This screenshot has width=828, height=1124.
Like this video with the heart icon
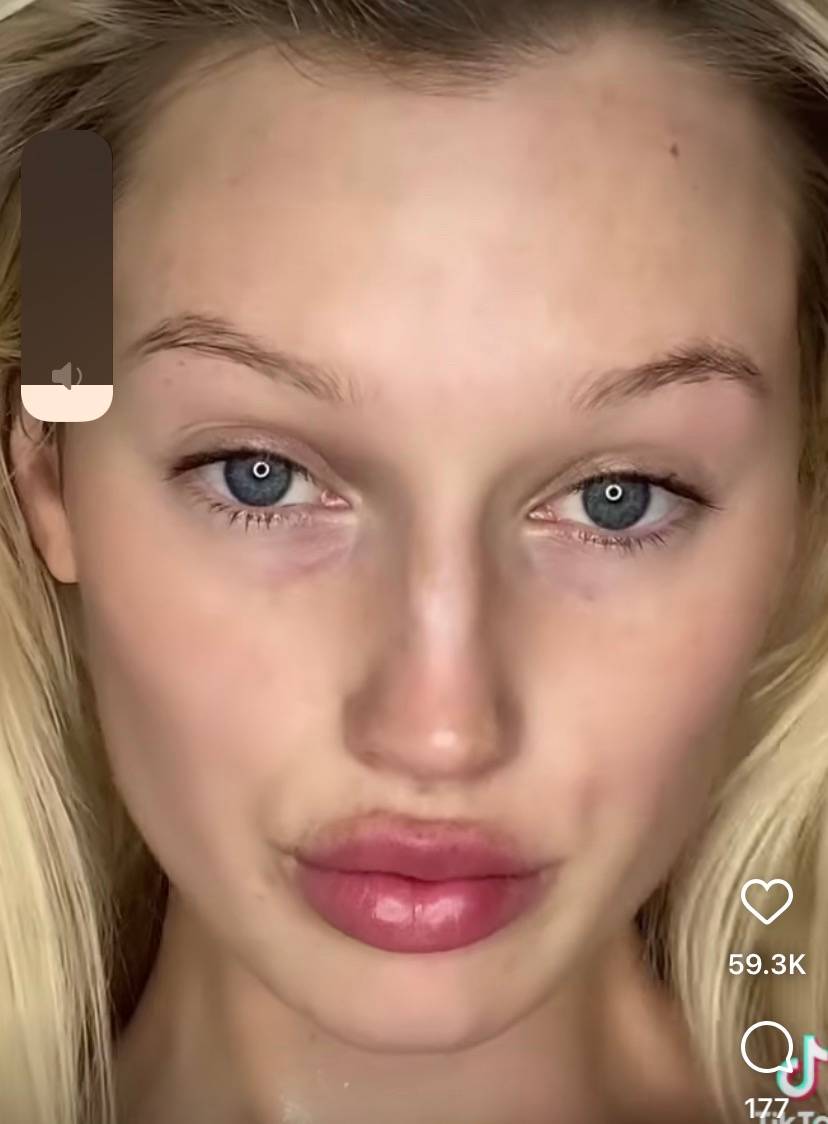pos(766,902)
